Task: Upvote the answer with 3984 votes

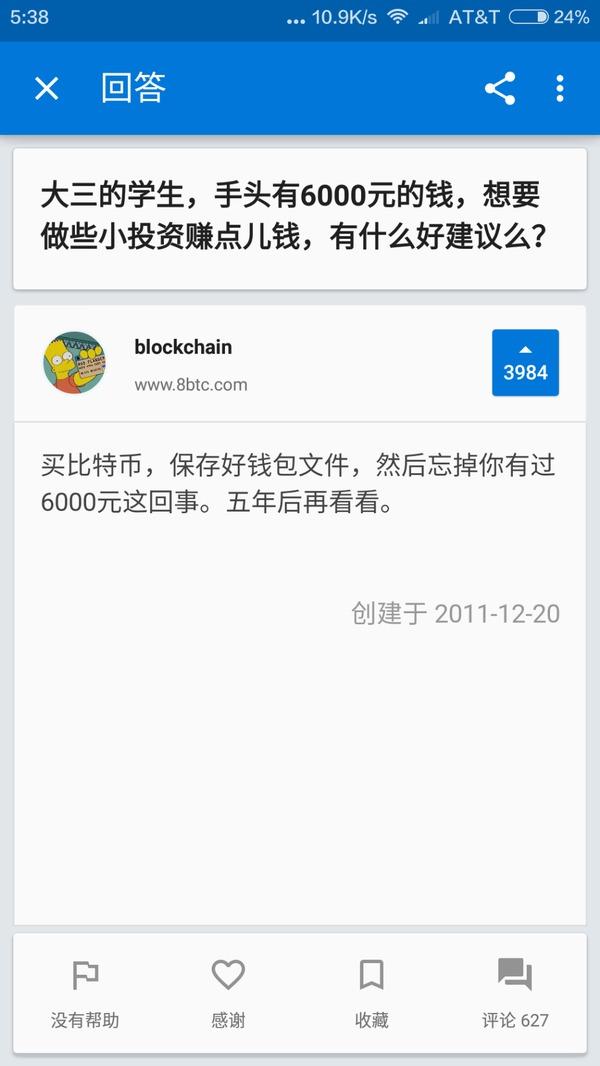Action: [525, 362]
